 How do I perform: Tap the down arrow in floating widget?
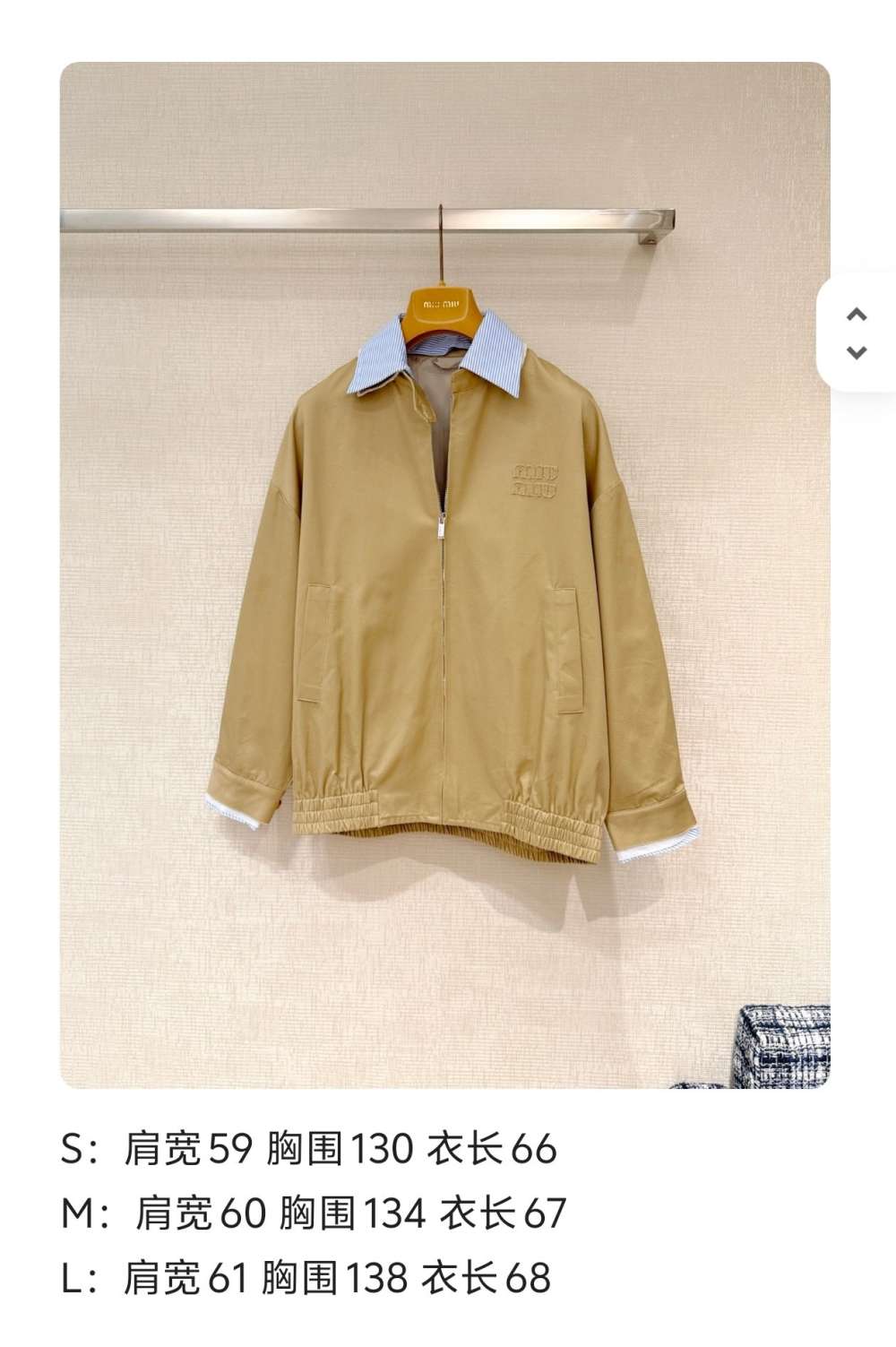click(857, 352)
